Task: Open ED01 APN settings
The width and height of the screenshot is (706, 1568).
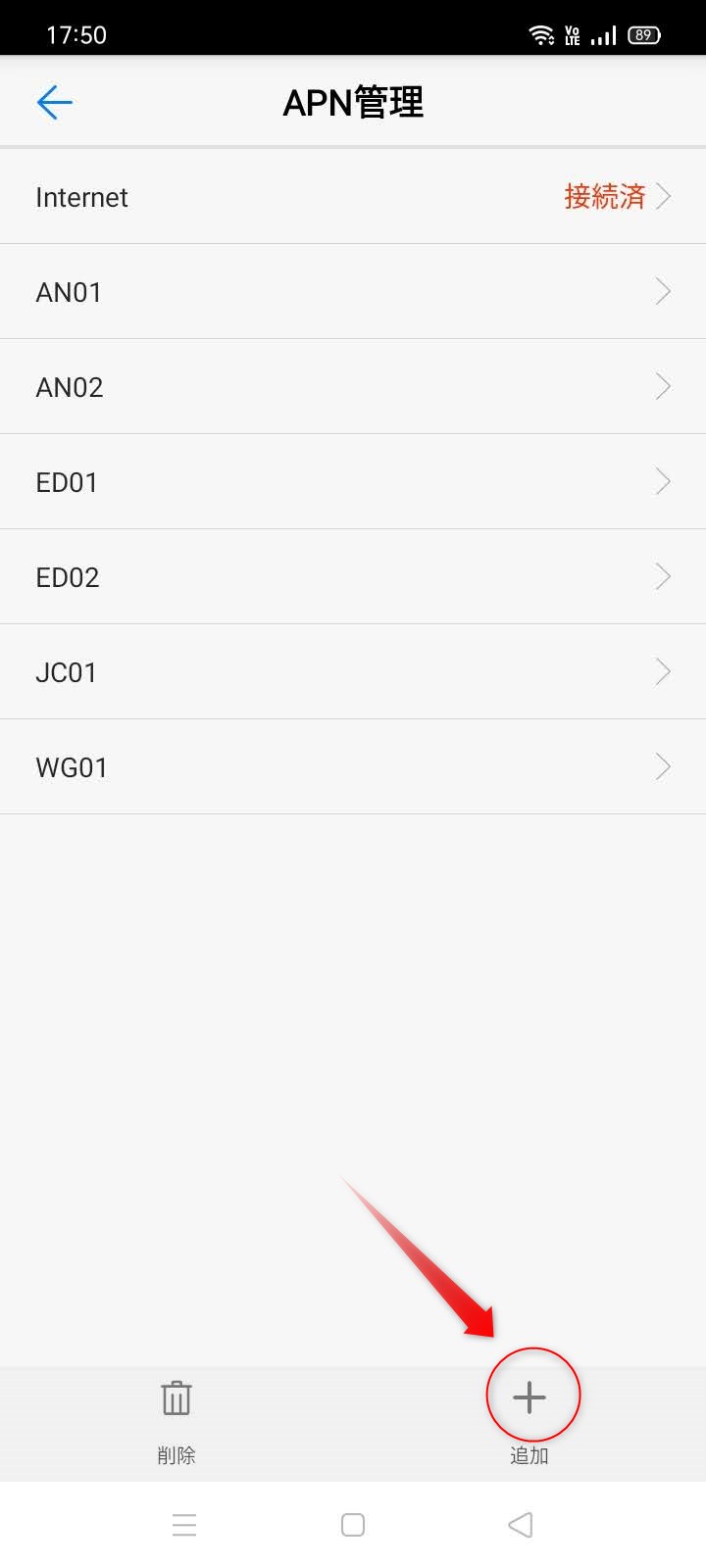Action: point(353,482)
